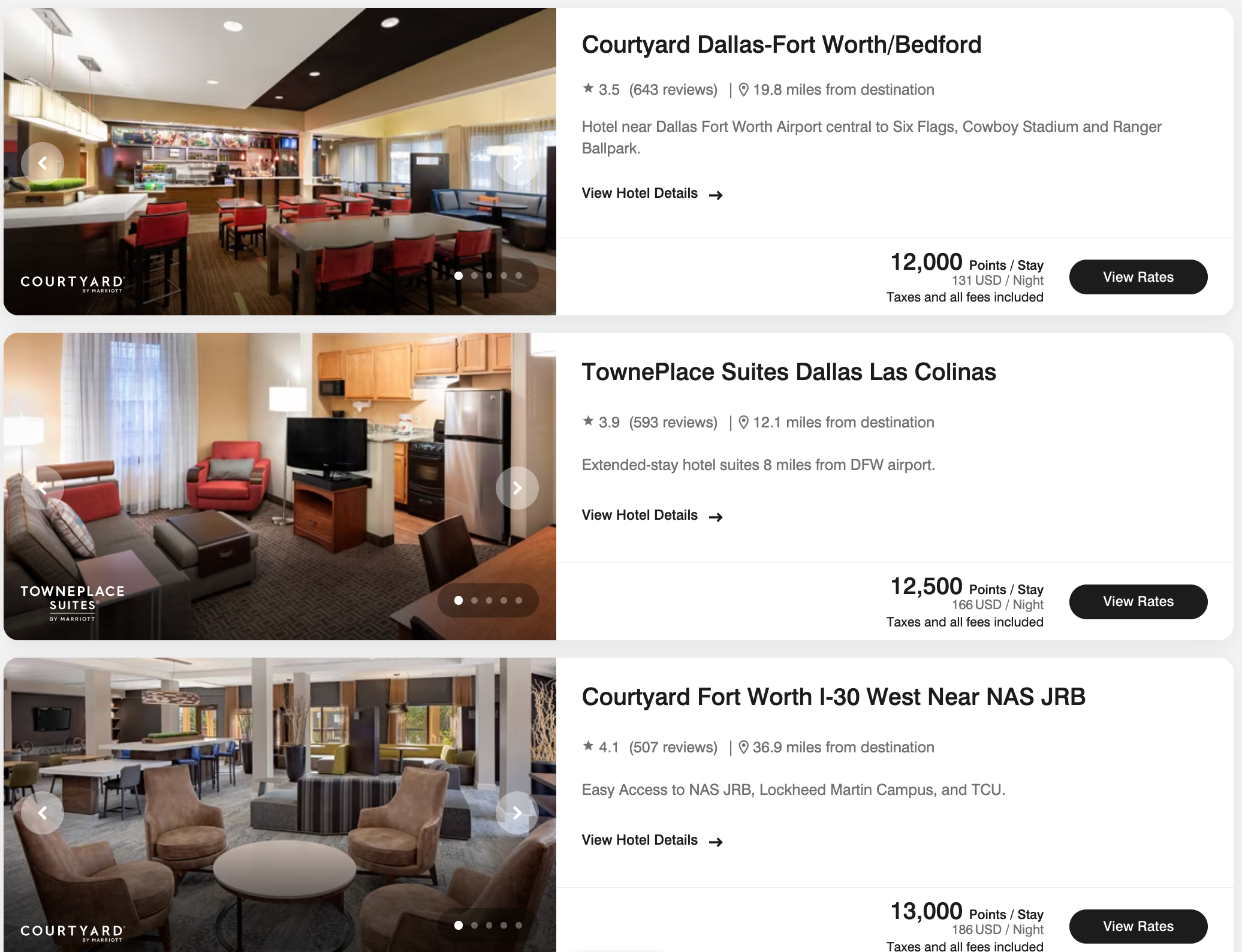View rates for TownePlace Suites Dallas Las Colinas
The image size is (1242, 952).
pyautogui.click(x=1138, y=601)
